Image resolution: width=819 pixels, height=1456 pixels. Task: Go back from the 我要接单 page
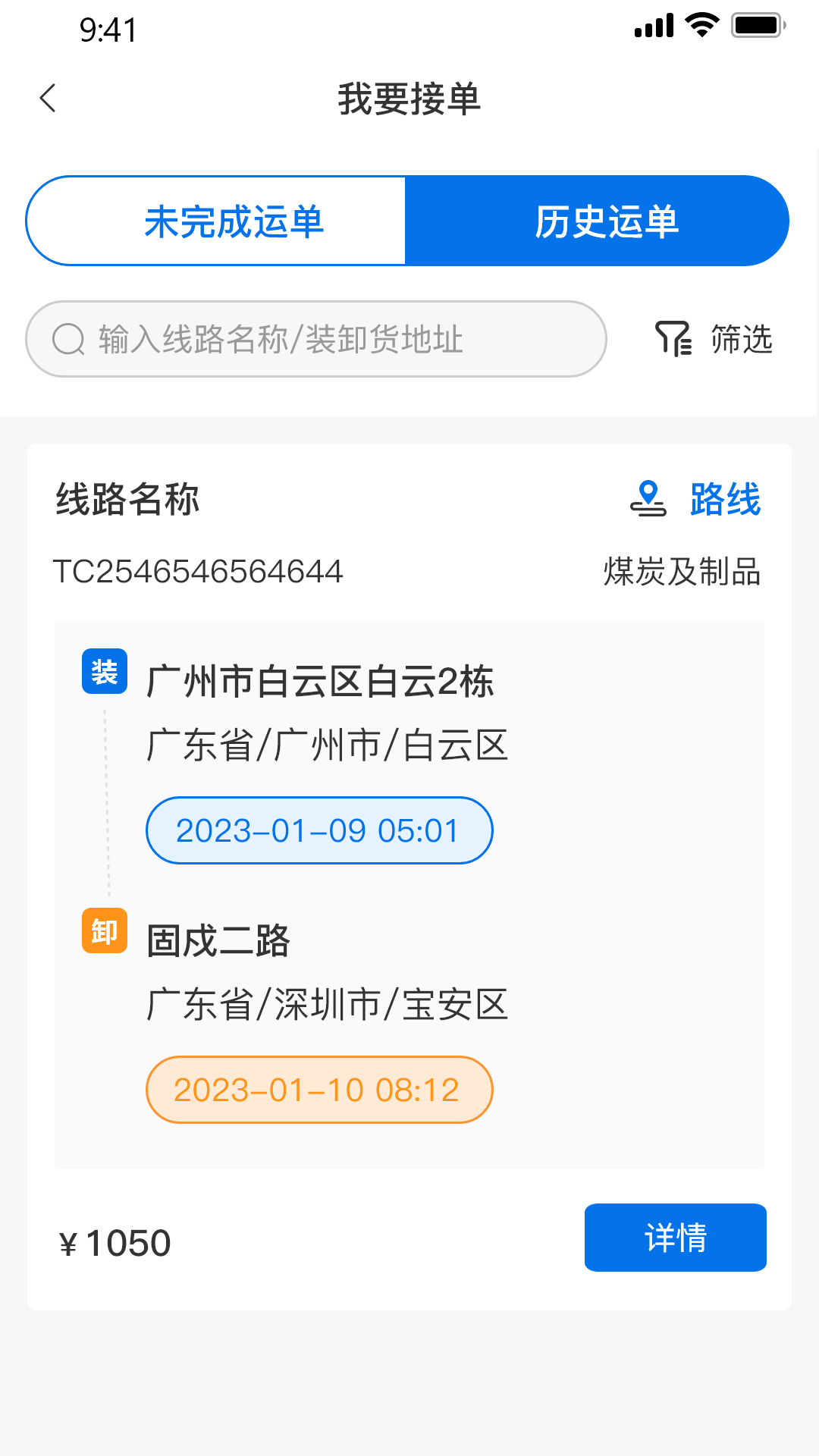pos(48,99)
